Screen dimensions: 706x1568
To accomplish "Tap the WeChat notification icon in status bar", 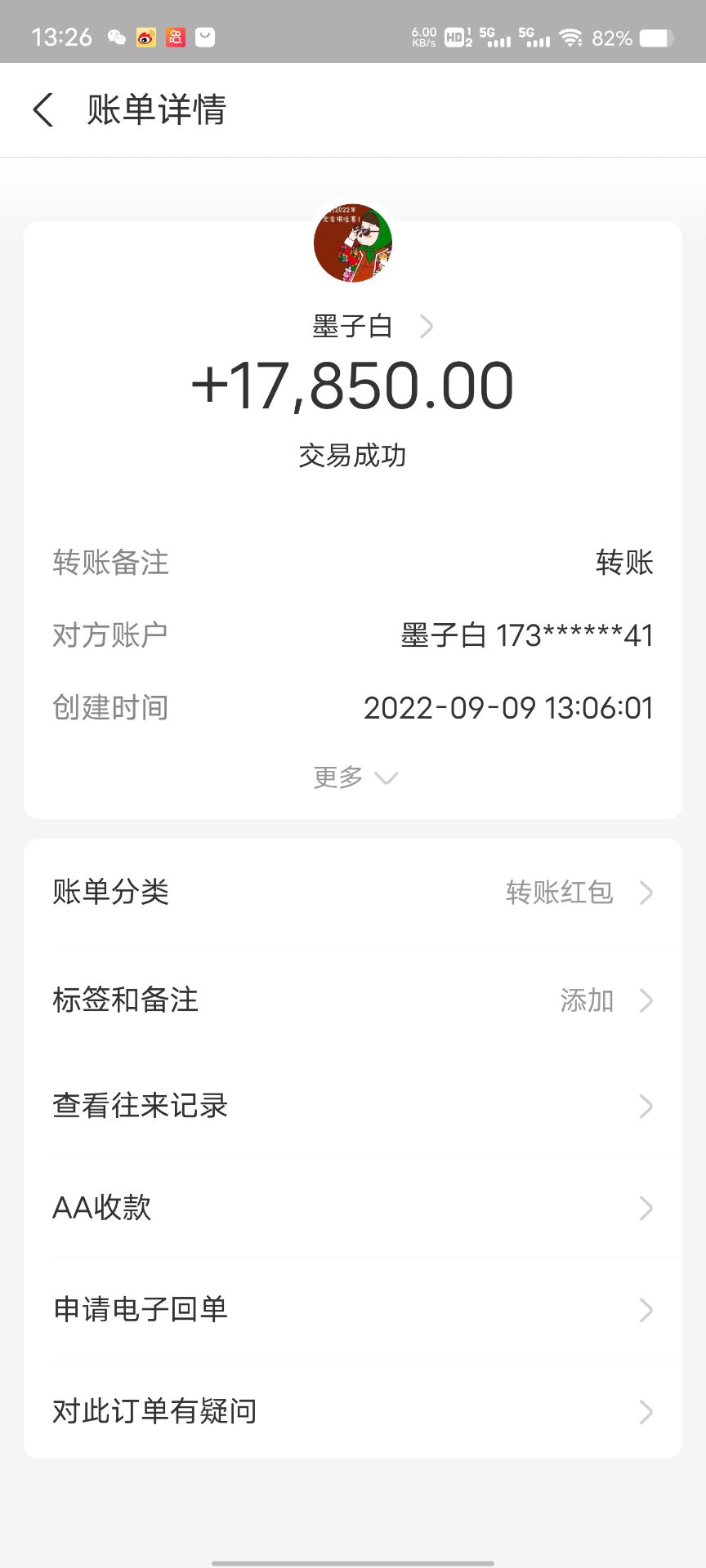I will (x=114, y=38).
